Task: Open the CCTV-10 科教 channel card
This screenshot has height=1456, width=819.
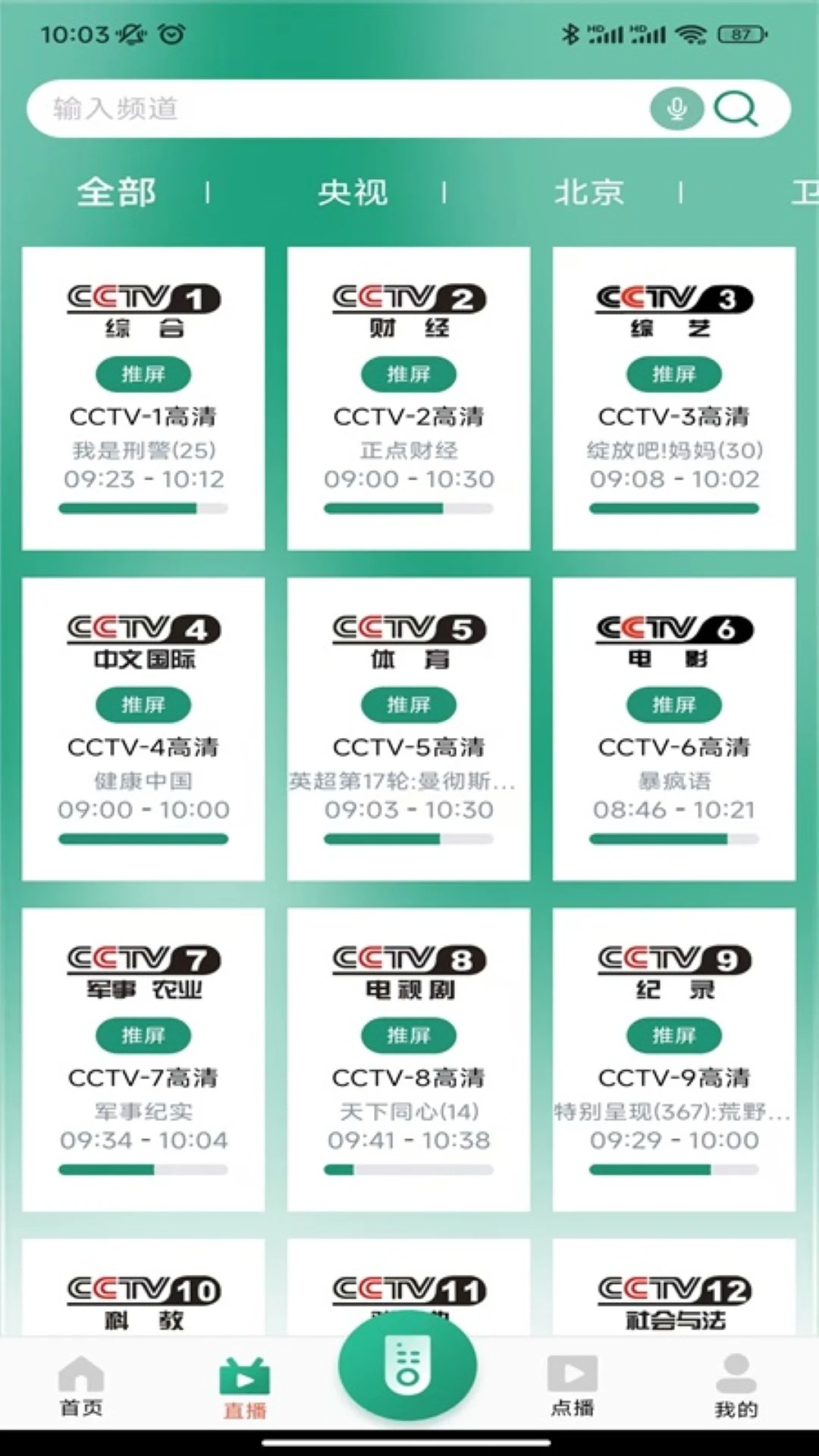Action: click(x=143, y=1298)
